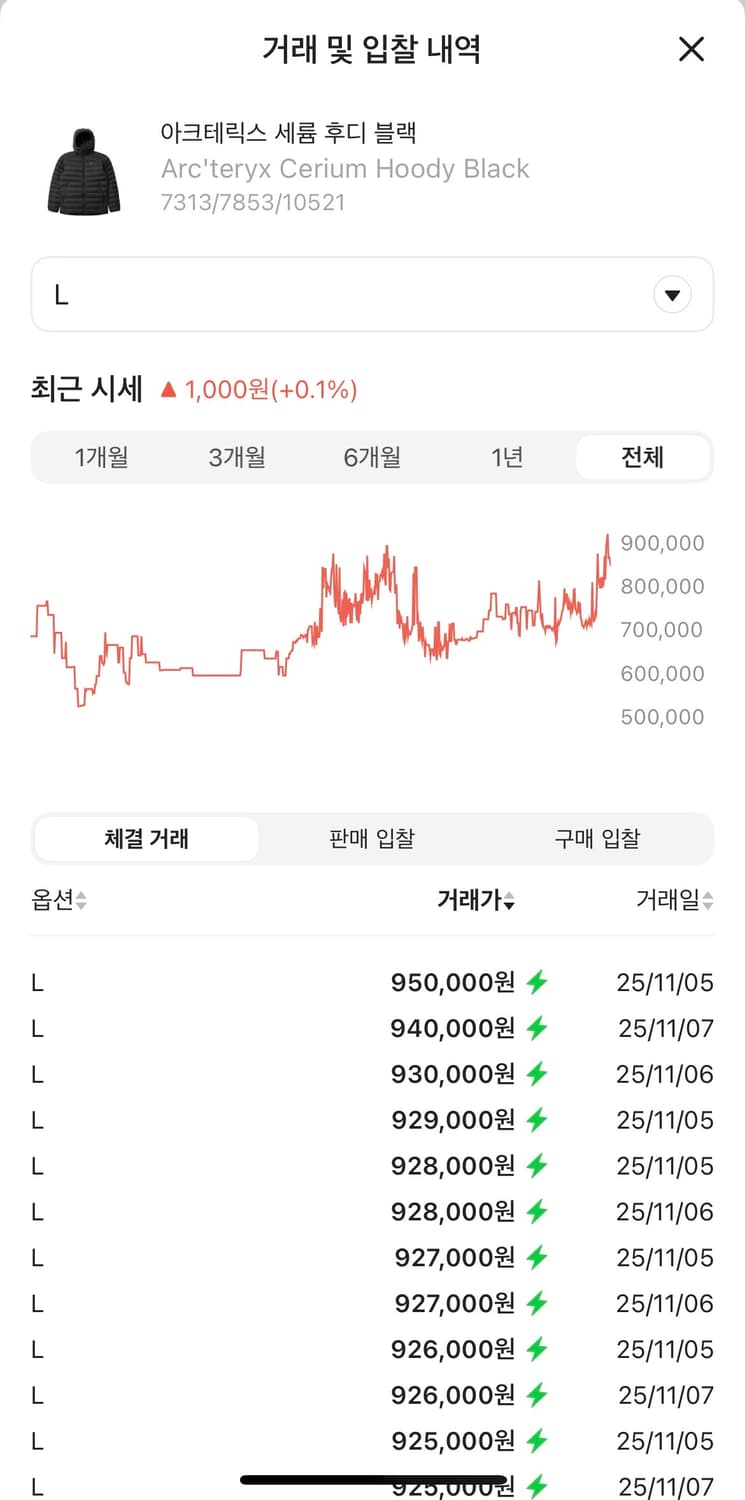
Task: Sort by date via the 거래일 sort arrows
Action: click(707, 901)
